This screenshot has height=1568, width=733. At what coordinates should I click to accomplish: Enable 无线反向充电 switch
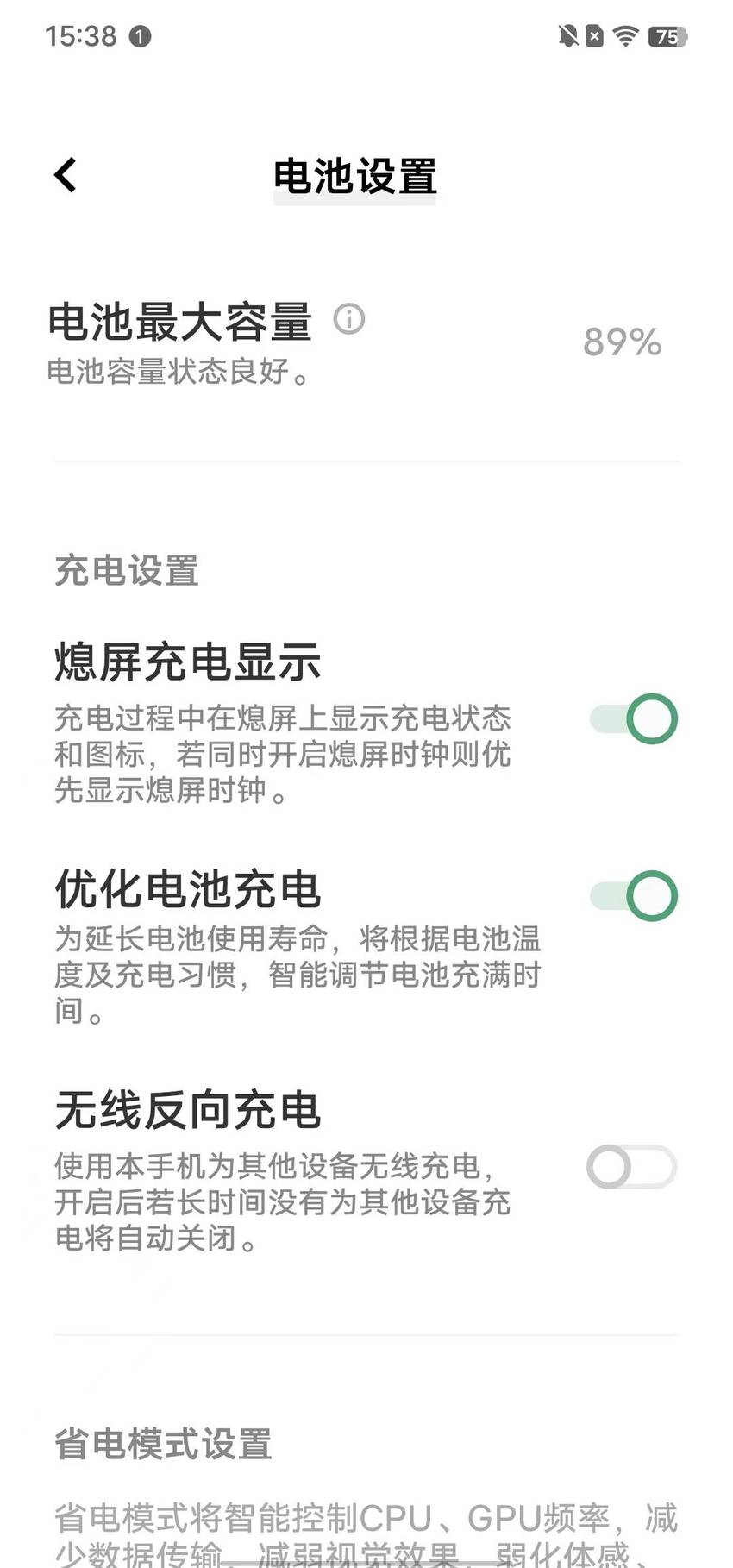(631, 1167)
